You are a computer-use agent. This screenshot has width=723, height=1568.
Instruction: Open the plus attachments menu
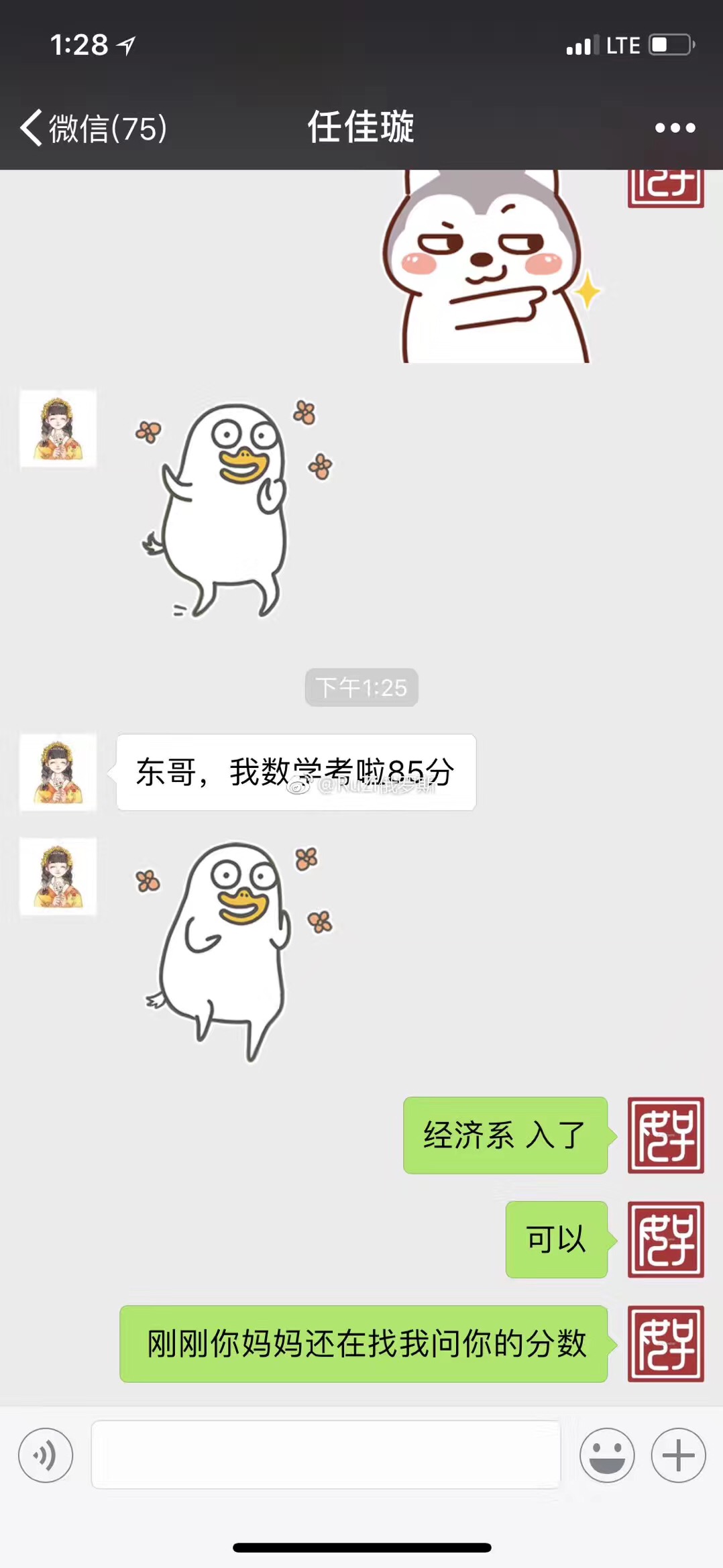point(678,1455)
